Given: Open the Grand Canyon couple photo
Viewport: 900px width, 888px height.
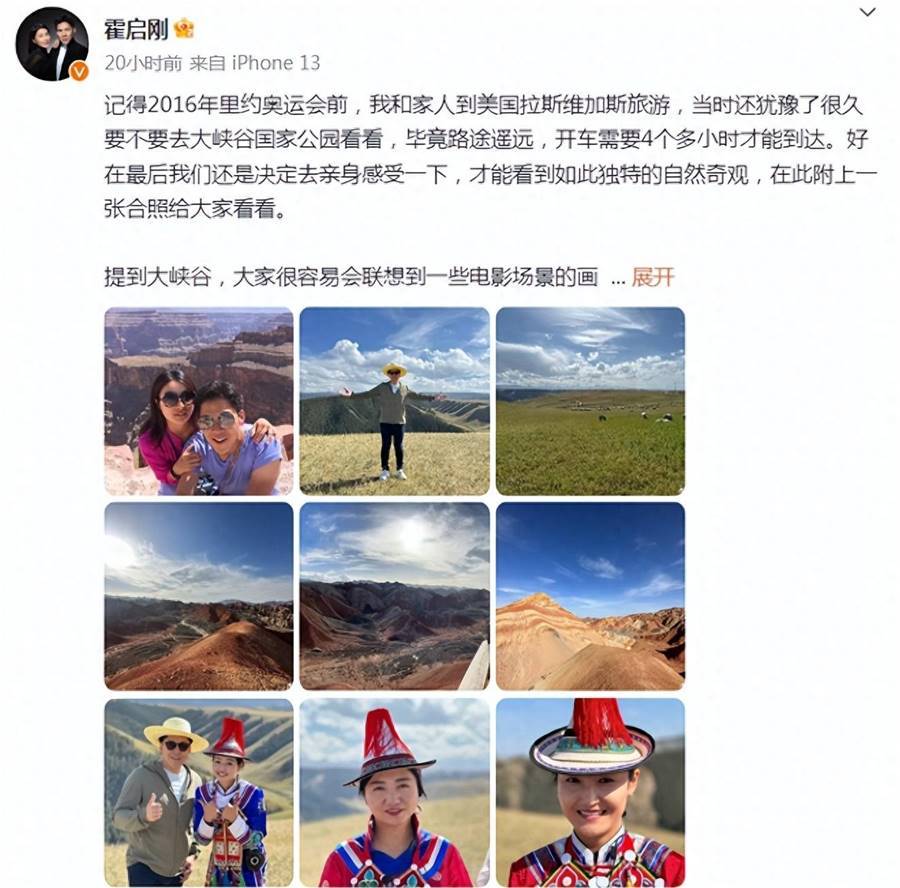Looking at the screenshot, I should pyautogui.click(x=199, y=401).
